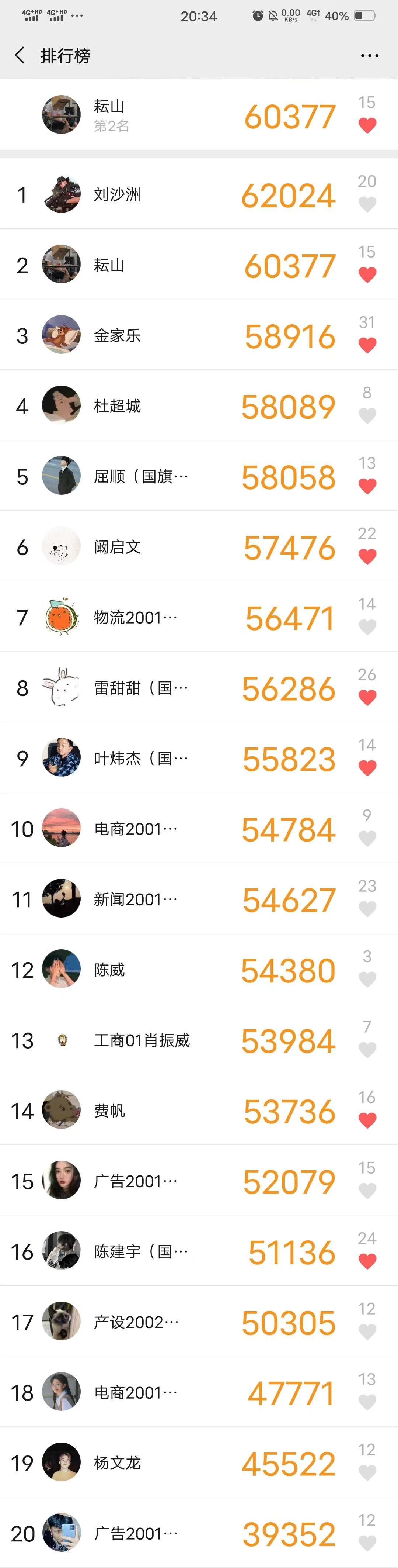Like rank 17 产设2002 entry

[x=367, y=1332]
